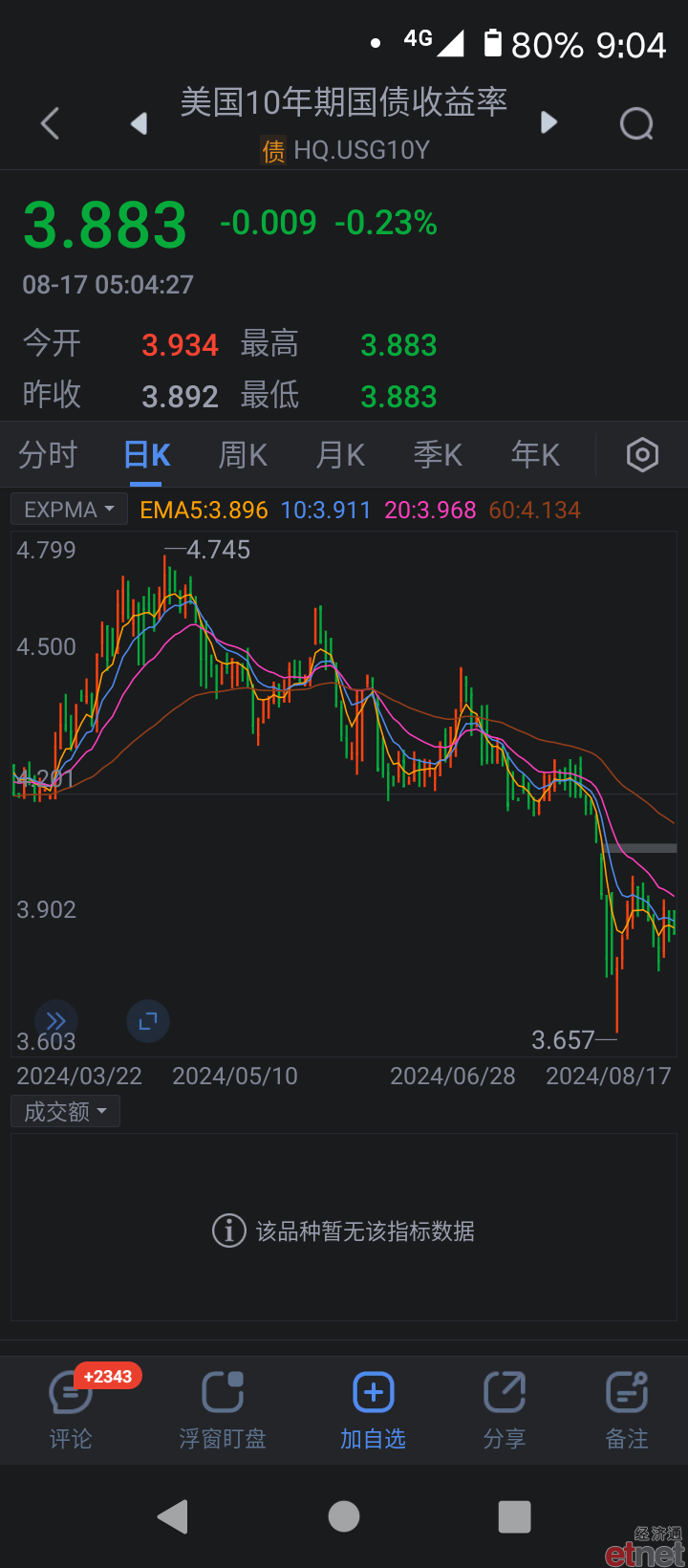This screenshot has height=1568, width=688.
Task: Open 评论 comments with +2343 badge
Action: pos(71,1408)
